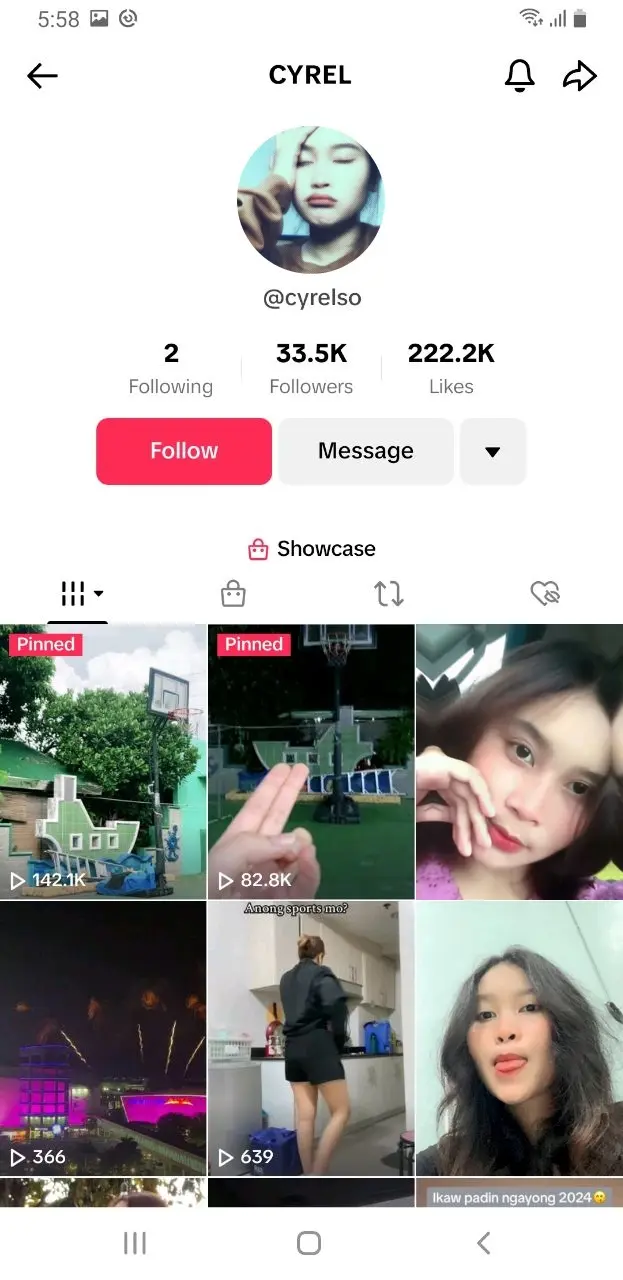Screen dimensions: 623x1280
Task: Switch to the liked videos tab
Action: (545, 595)
